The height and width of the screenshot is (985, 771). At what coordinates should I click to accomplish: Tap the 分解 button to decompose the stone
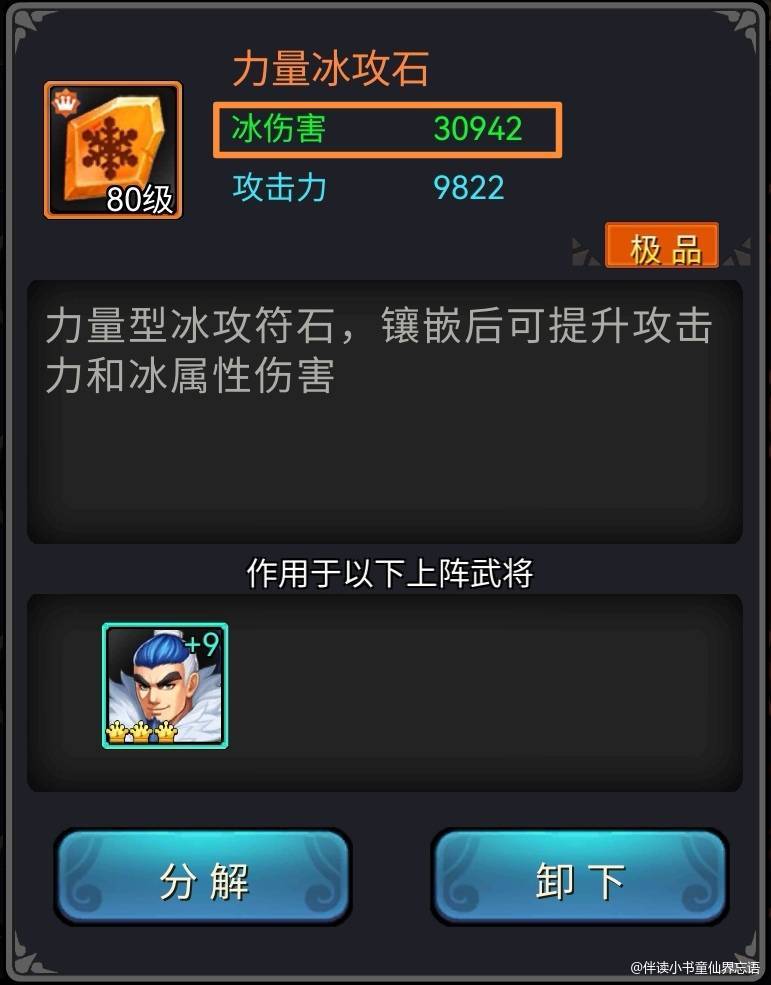coord(203,879)
